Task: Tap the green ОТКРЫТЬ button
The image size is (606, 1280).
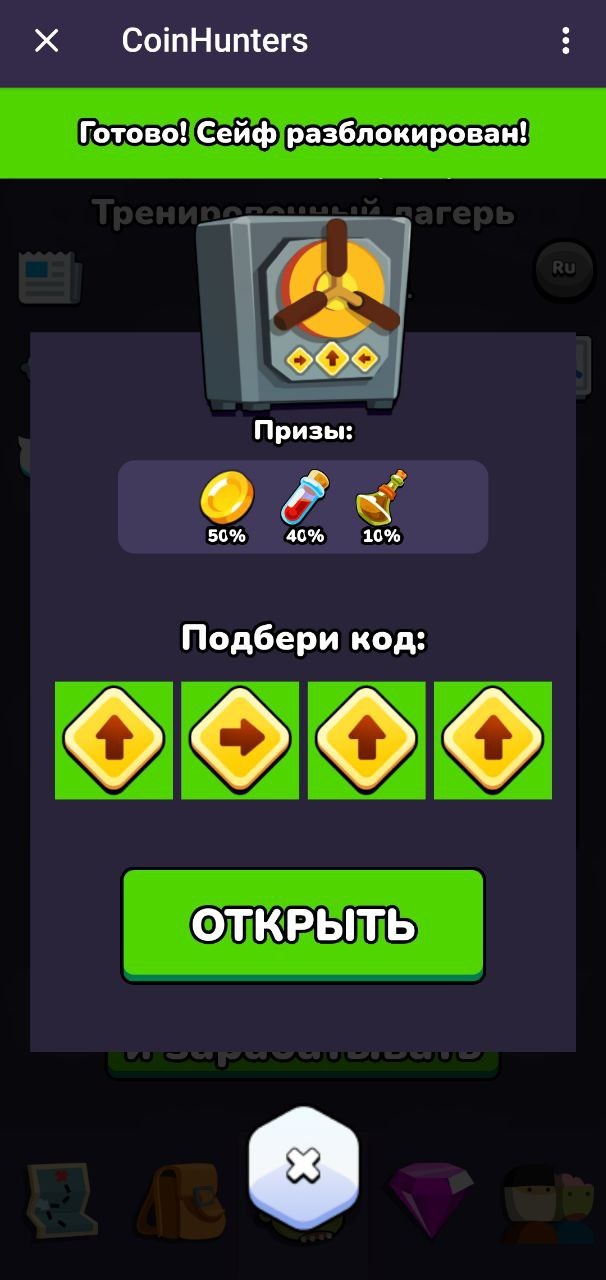Action: (x=303, y=925)
